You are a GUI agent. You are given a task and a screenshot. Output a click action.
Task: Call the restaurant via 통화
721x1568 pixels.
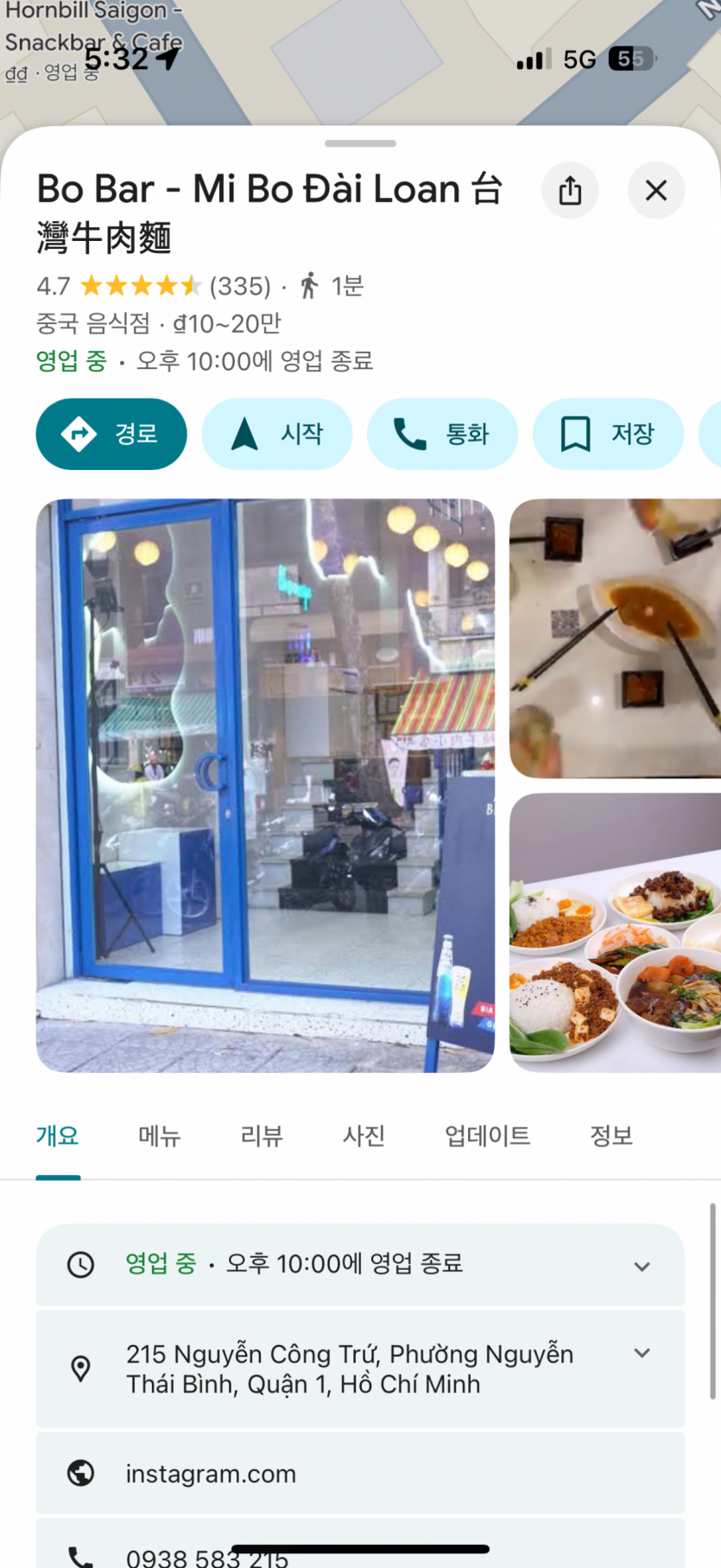tap(442, 434)
